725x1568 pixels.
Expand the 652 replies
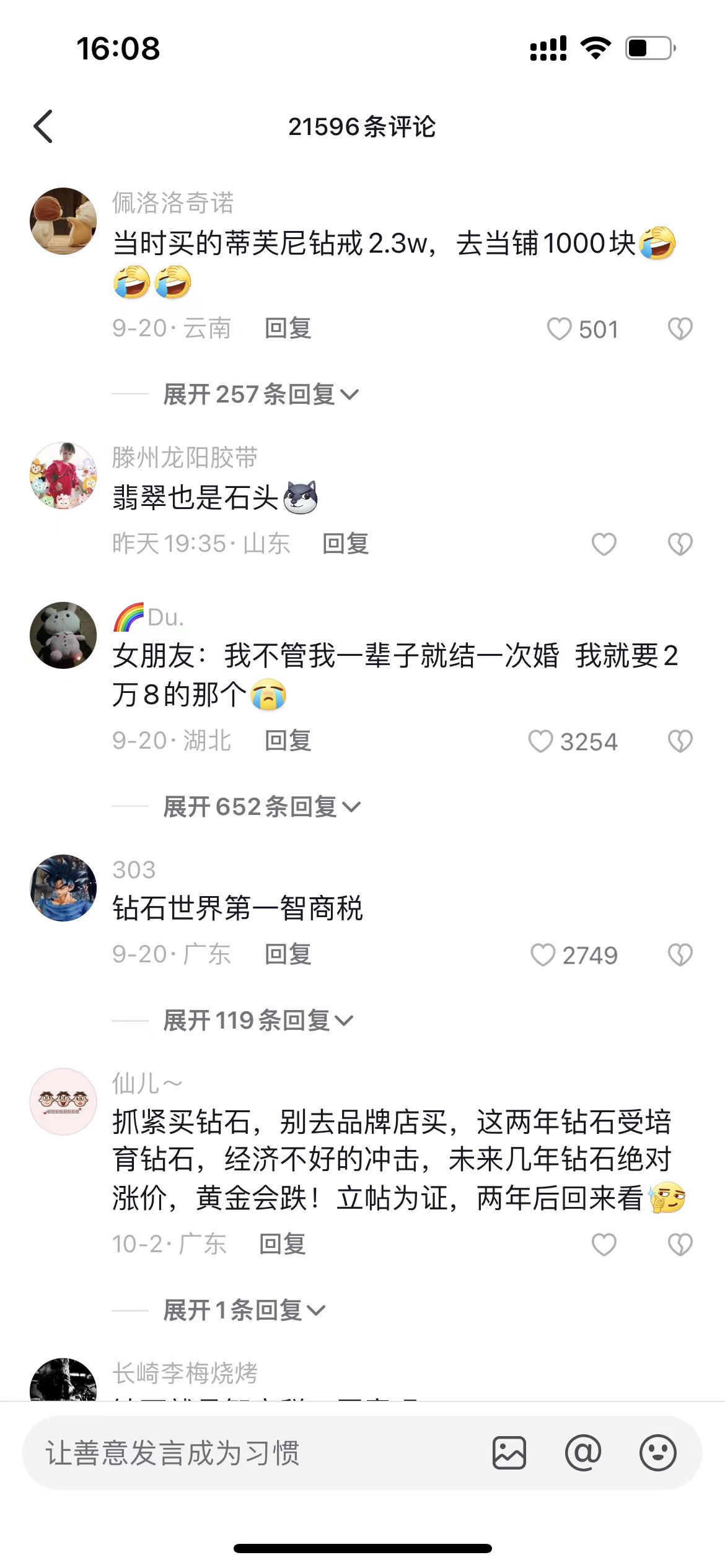coord(261,807)
